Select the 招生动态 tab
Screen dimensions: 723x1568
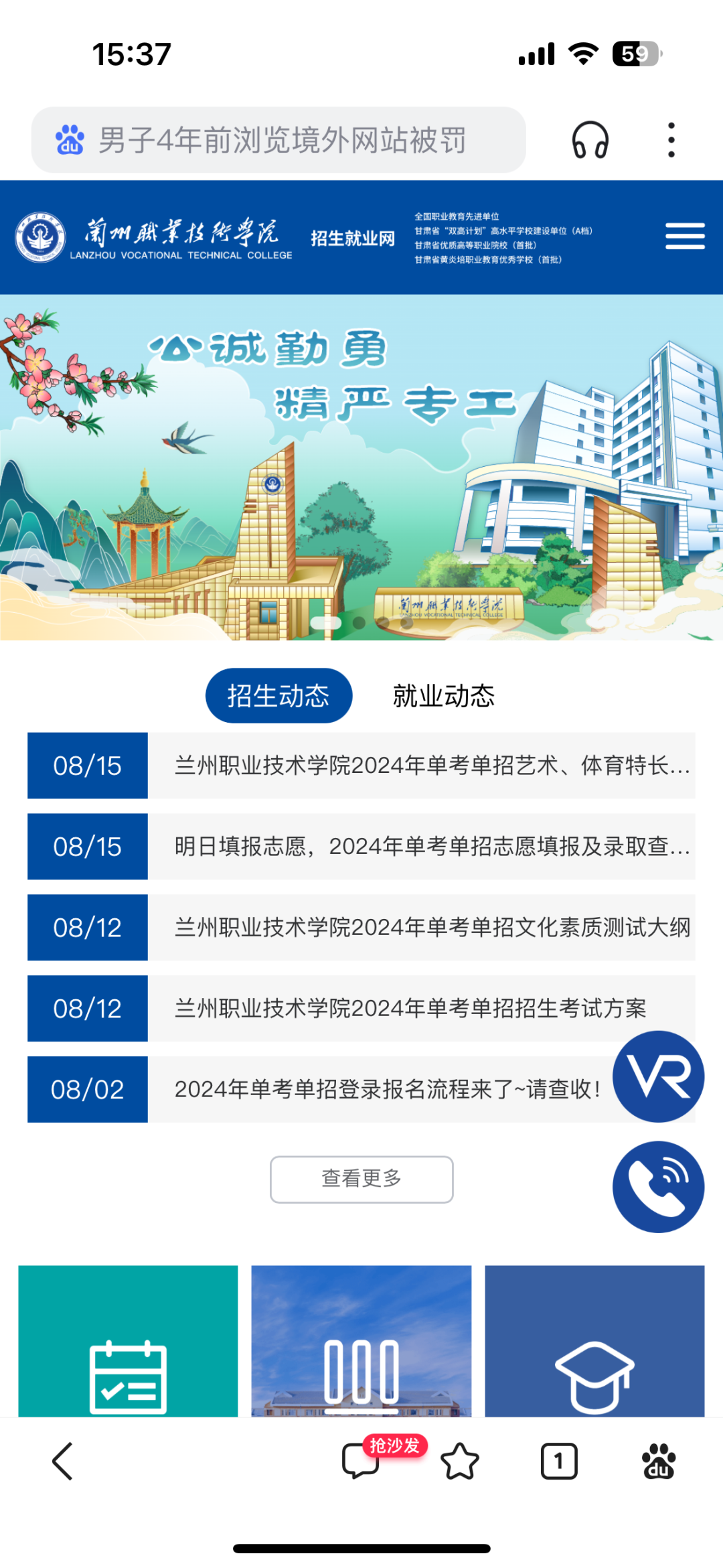278,696
